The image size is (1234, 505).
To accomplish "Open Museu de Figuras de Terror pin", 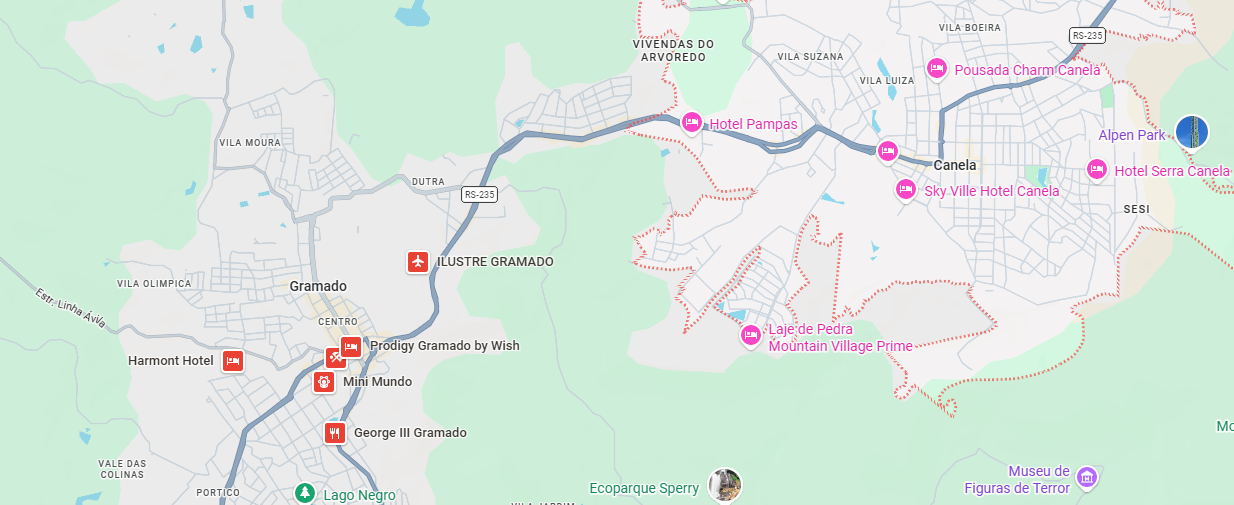I will coord(1088,478).
